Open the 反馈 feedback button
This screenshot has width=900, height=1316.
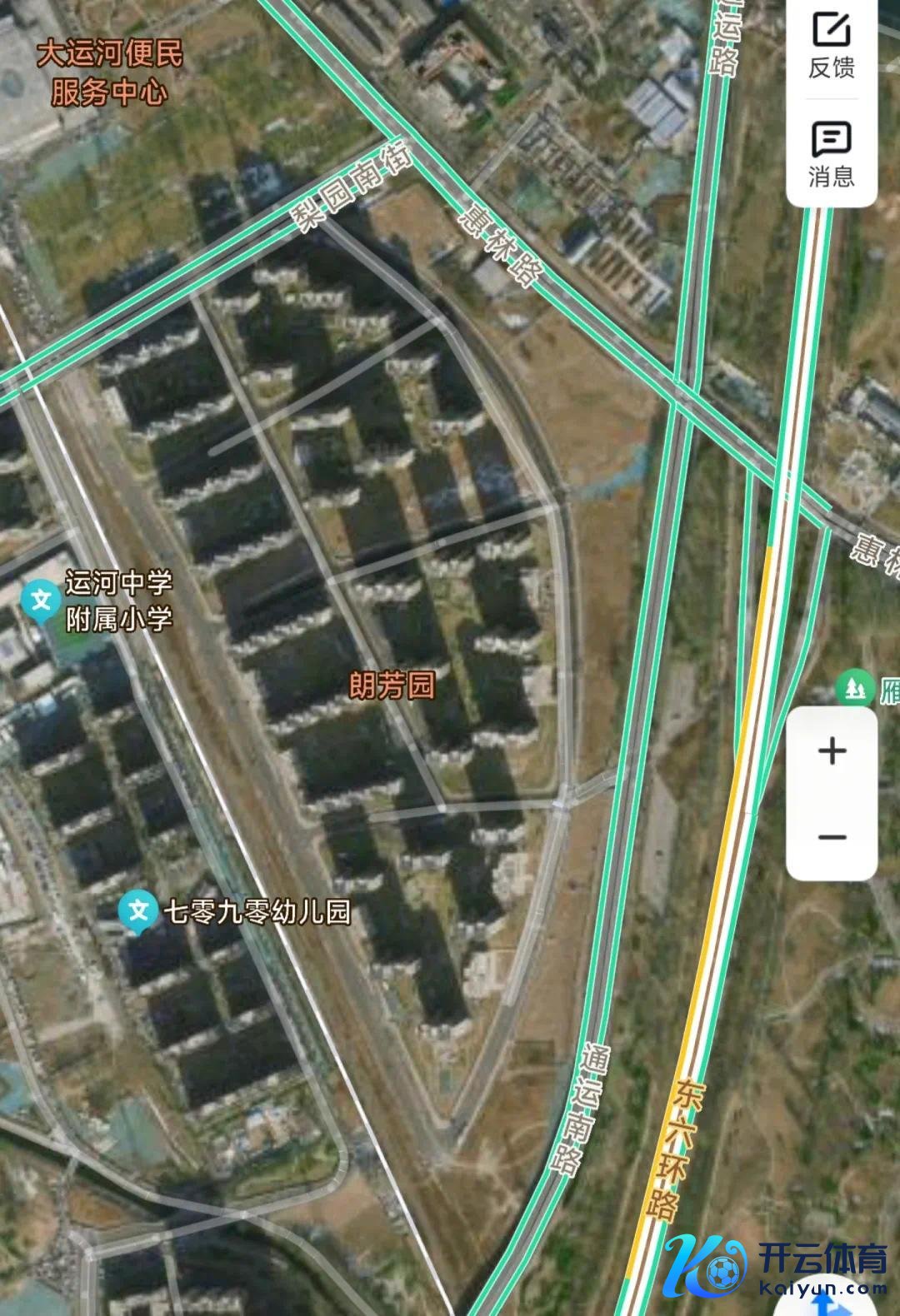coord(832,46)
